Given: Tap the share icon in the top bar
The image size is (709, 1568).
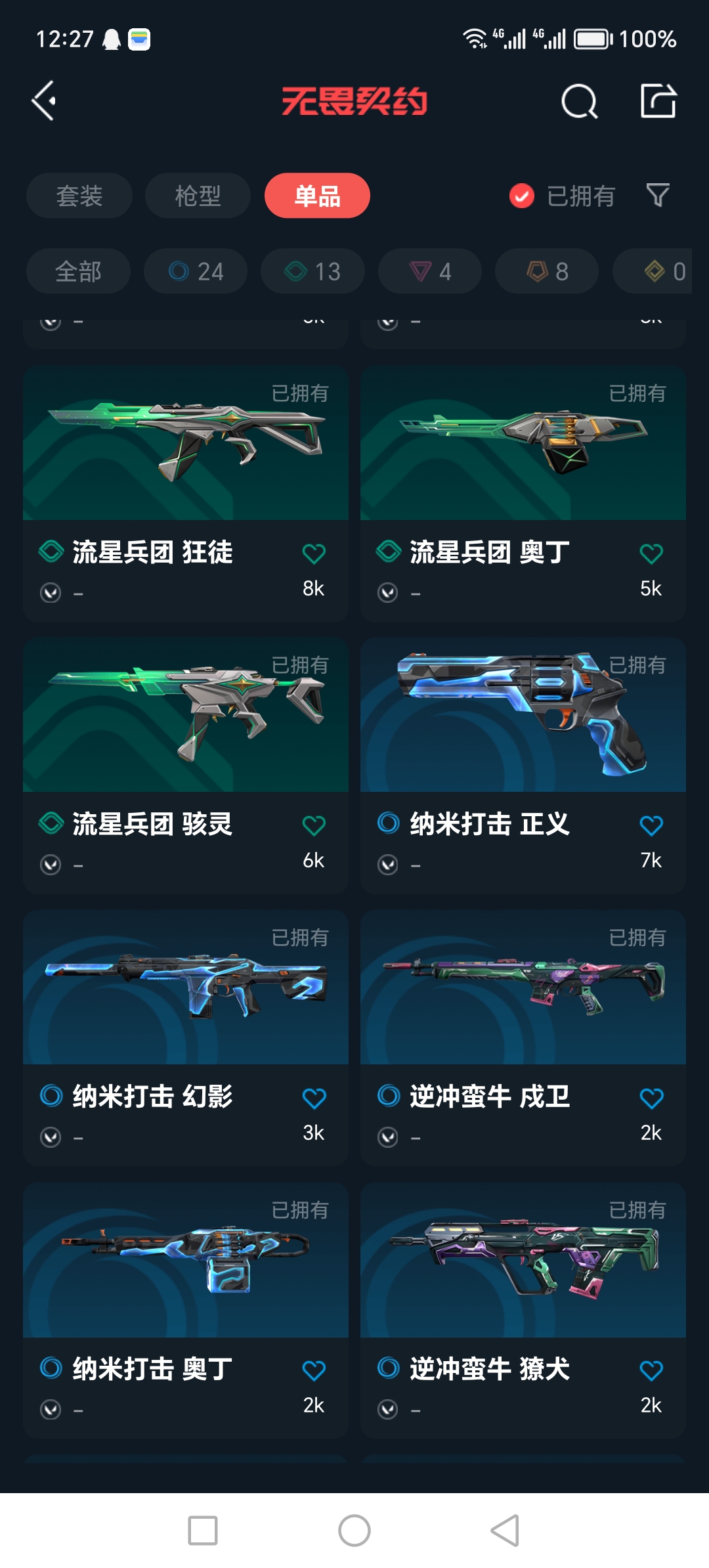Looking at the screenshot, I should coord(658,101).
